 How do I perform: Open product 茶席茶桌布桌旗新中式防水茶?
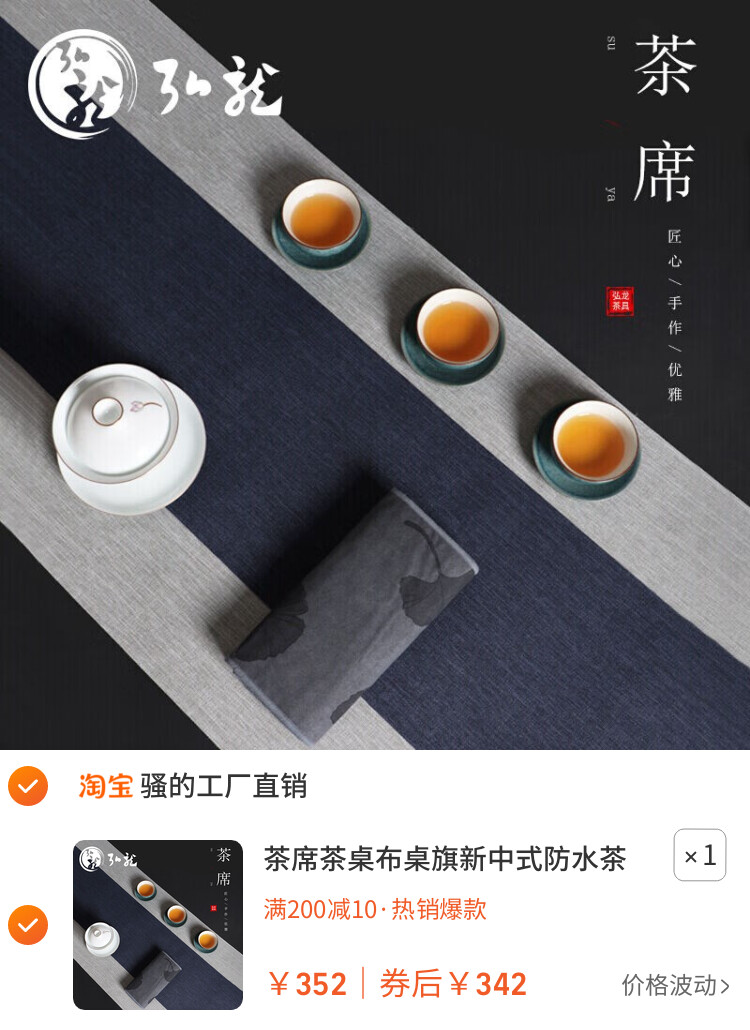pos(445,858)
